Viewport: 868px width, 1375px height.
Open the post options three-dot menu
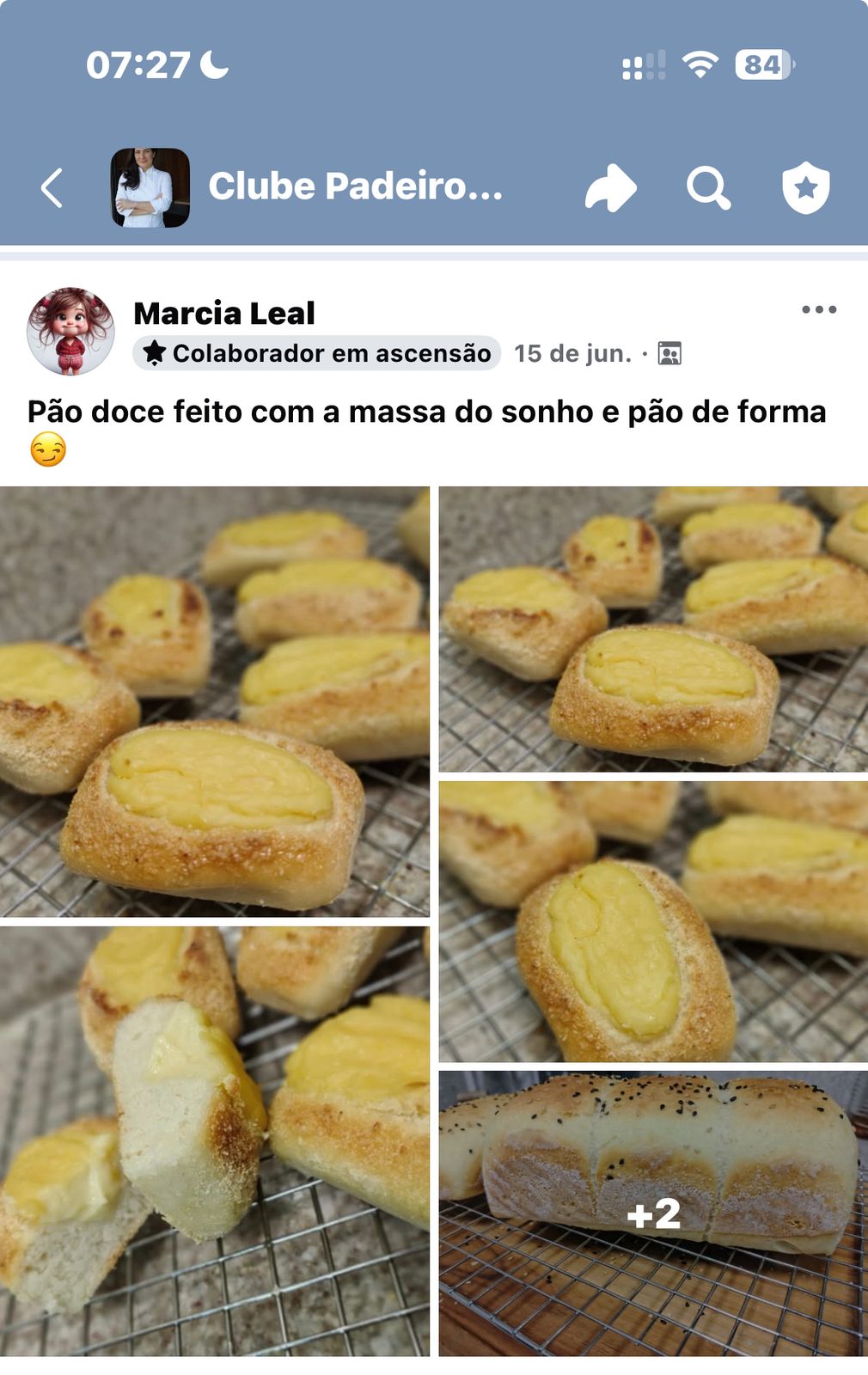point(818,309)
